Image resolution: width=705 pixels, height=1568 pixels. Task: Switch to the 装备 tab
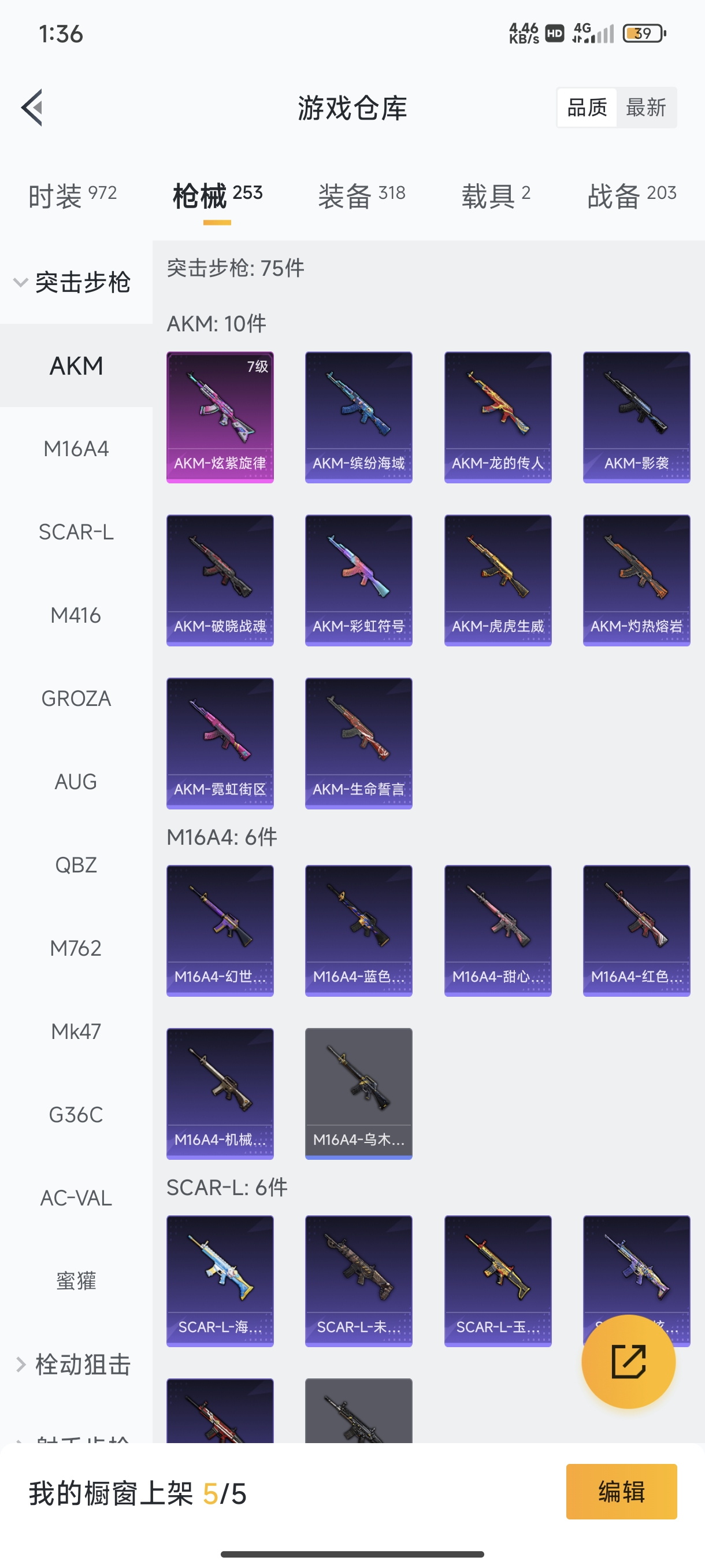(x=361, y=196)
